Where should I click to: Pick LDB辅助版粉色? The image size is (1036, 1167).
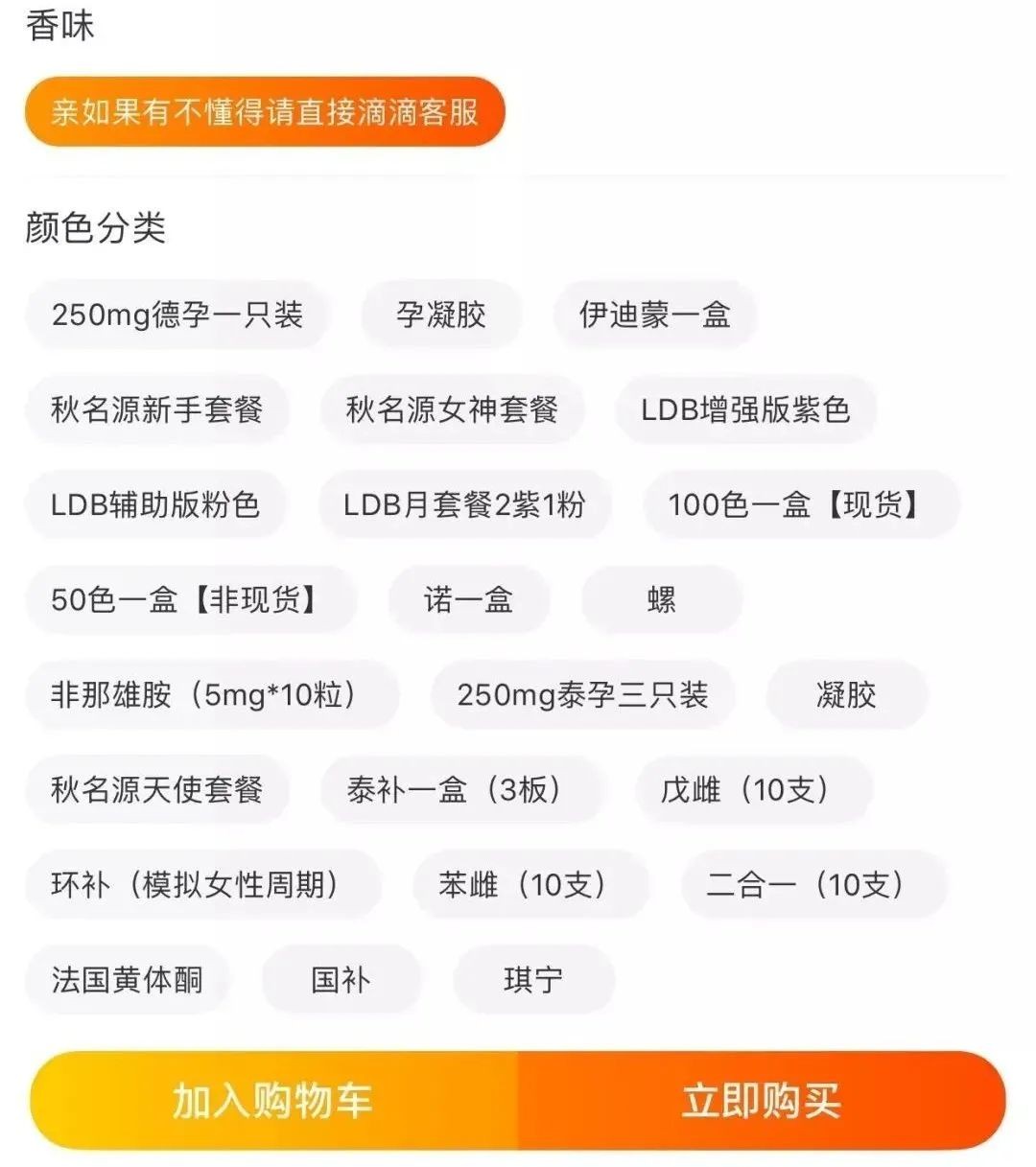click(x=155, y=504)
